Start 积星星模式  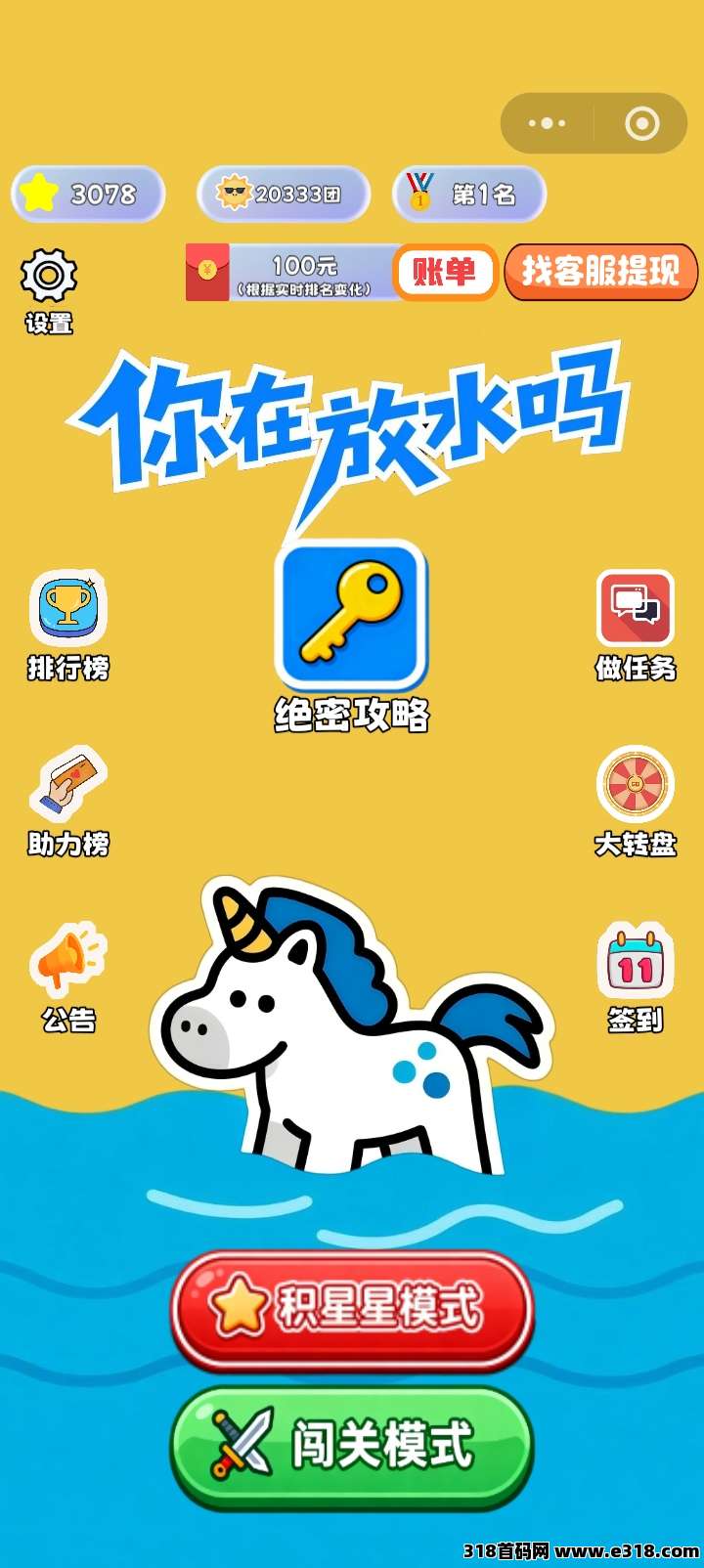[x=352, y=1308]
